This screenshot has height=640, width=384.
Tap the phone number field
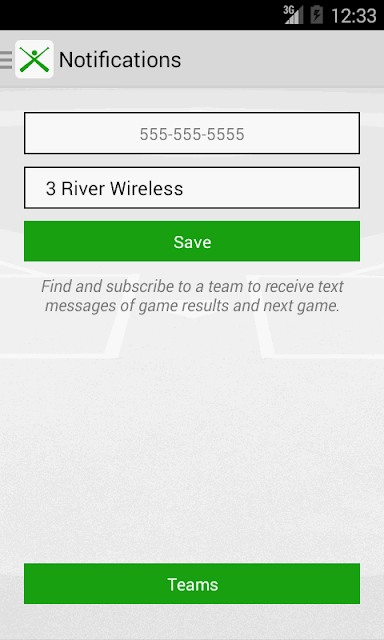pos(192,133)
